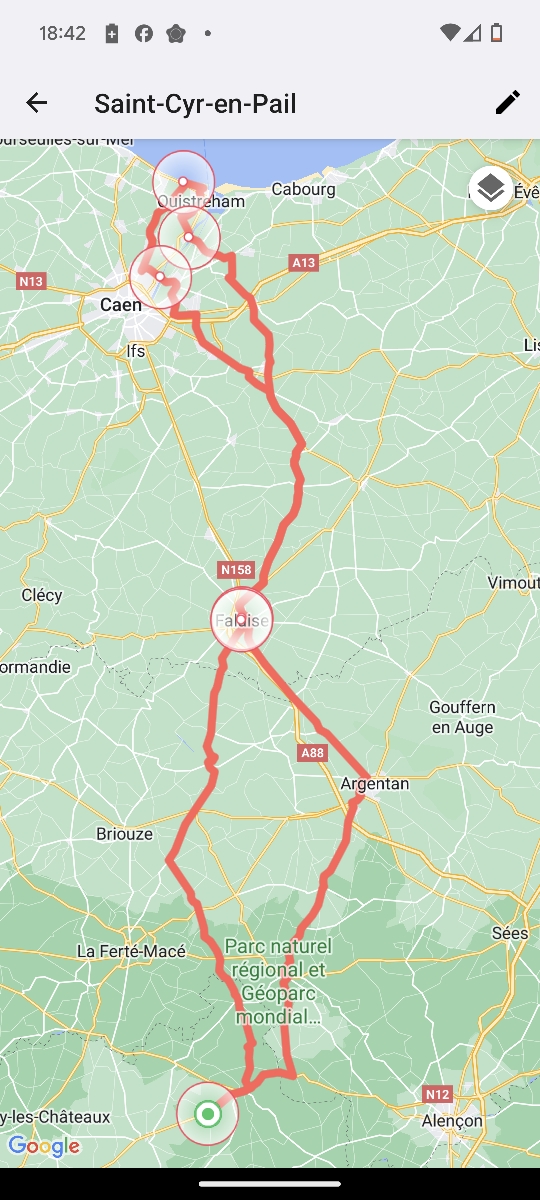
Task: Edit the route with the pencil icon
Action: coord(508,102)
